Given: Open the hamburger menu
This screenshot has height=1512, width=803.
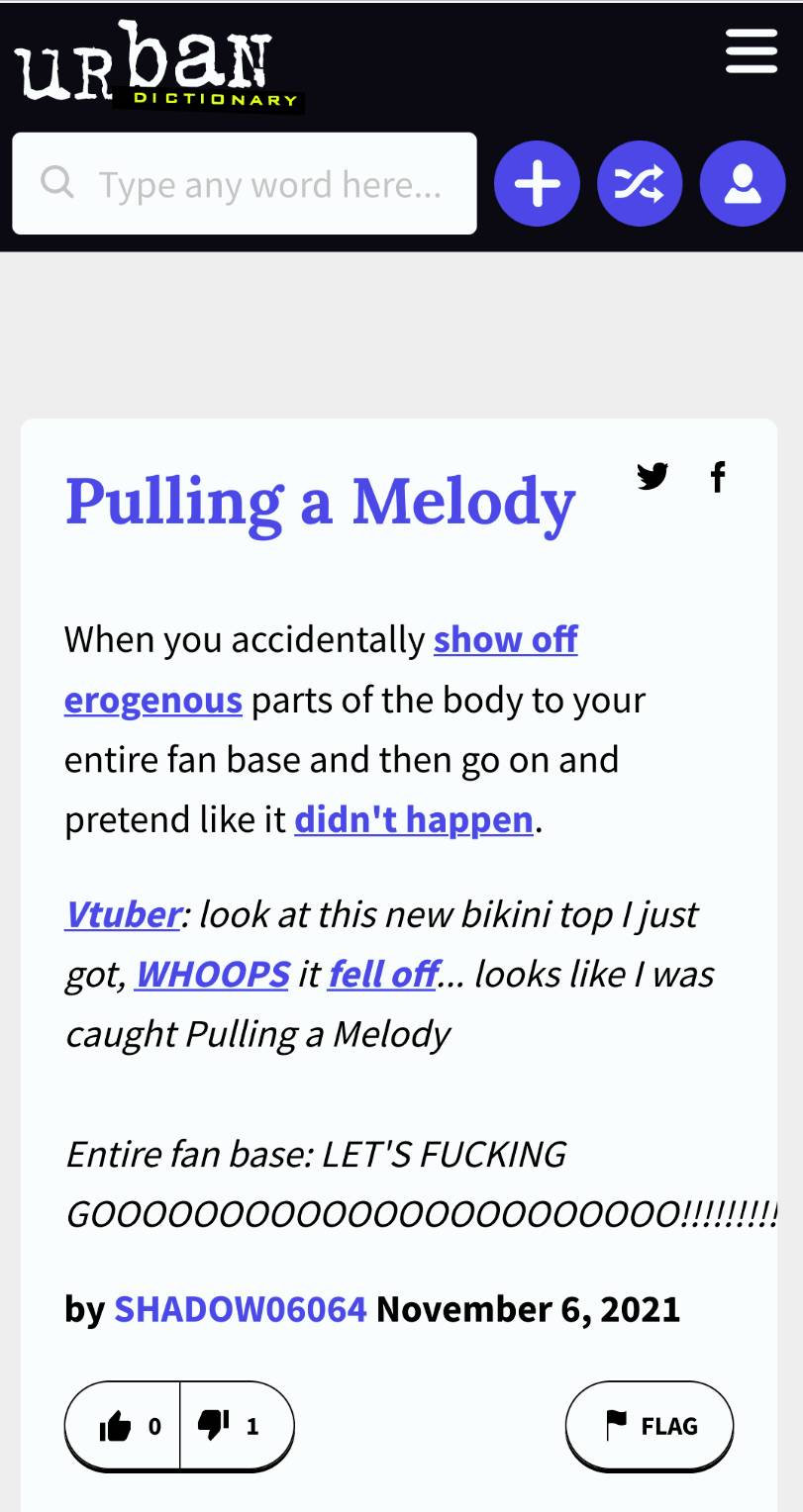Looking at the screenshot, I should [751, 51].
